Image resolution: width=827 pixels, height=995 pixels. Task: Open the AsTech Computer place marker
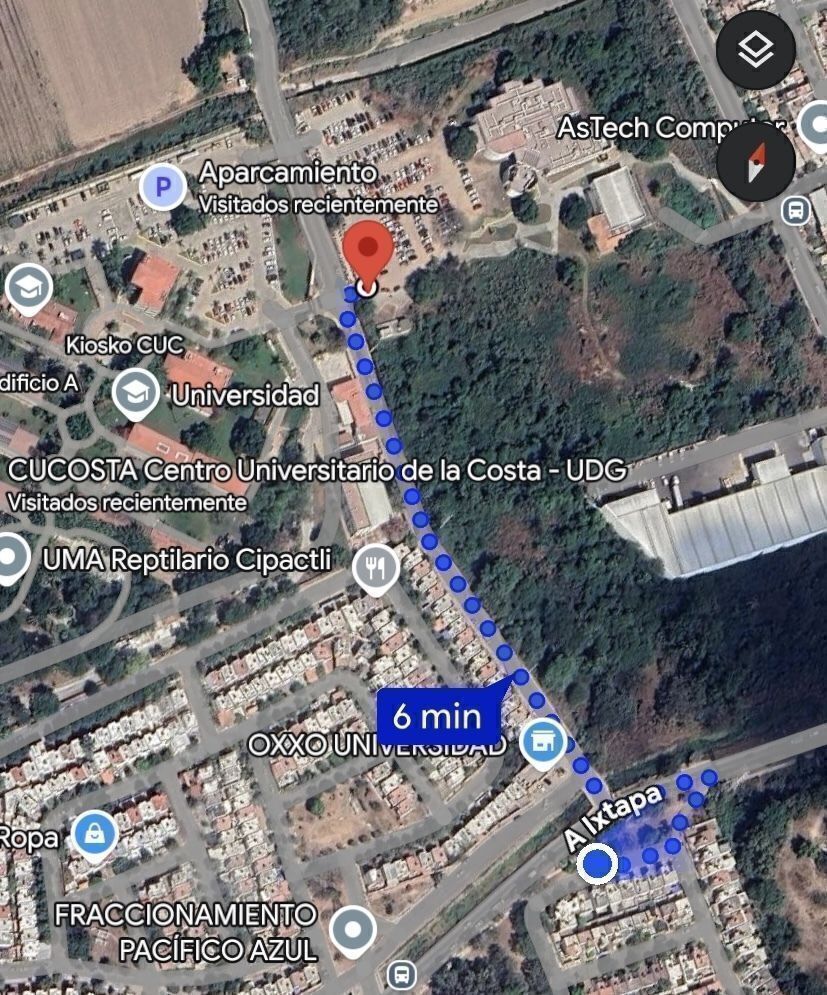(x=814, y=128)
